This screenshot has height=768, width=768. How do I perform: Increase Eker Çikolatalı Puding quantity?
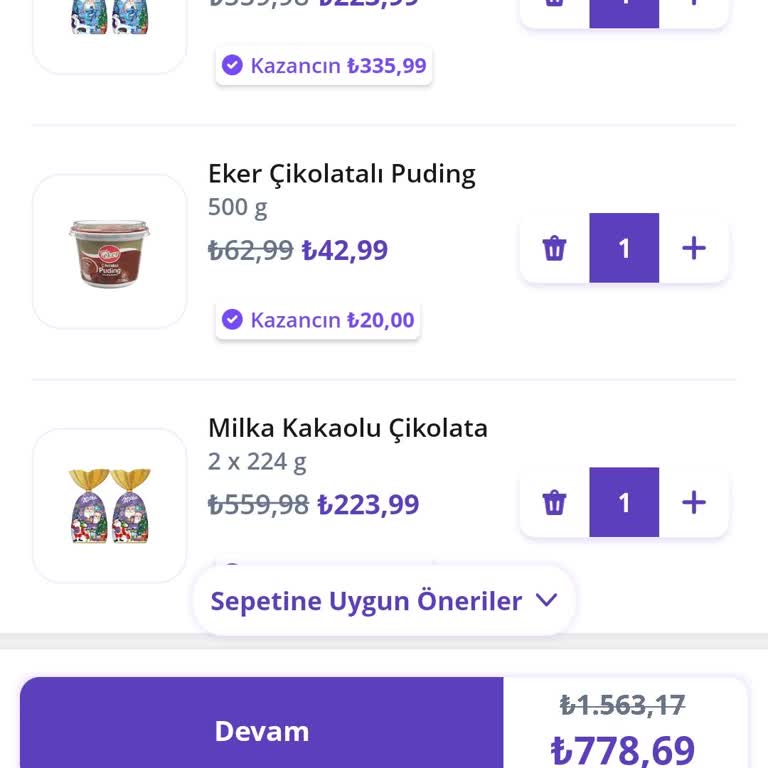pyautogui.click(x=693, y=248)
